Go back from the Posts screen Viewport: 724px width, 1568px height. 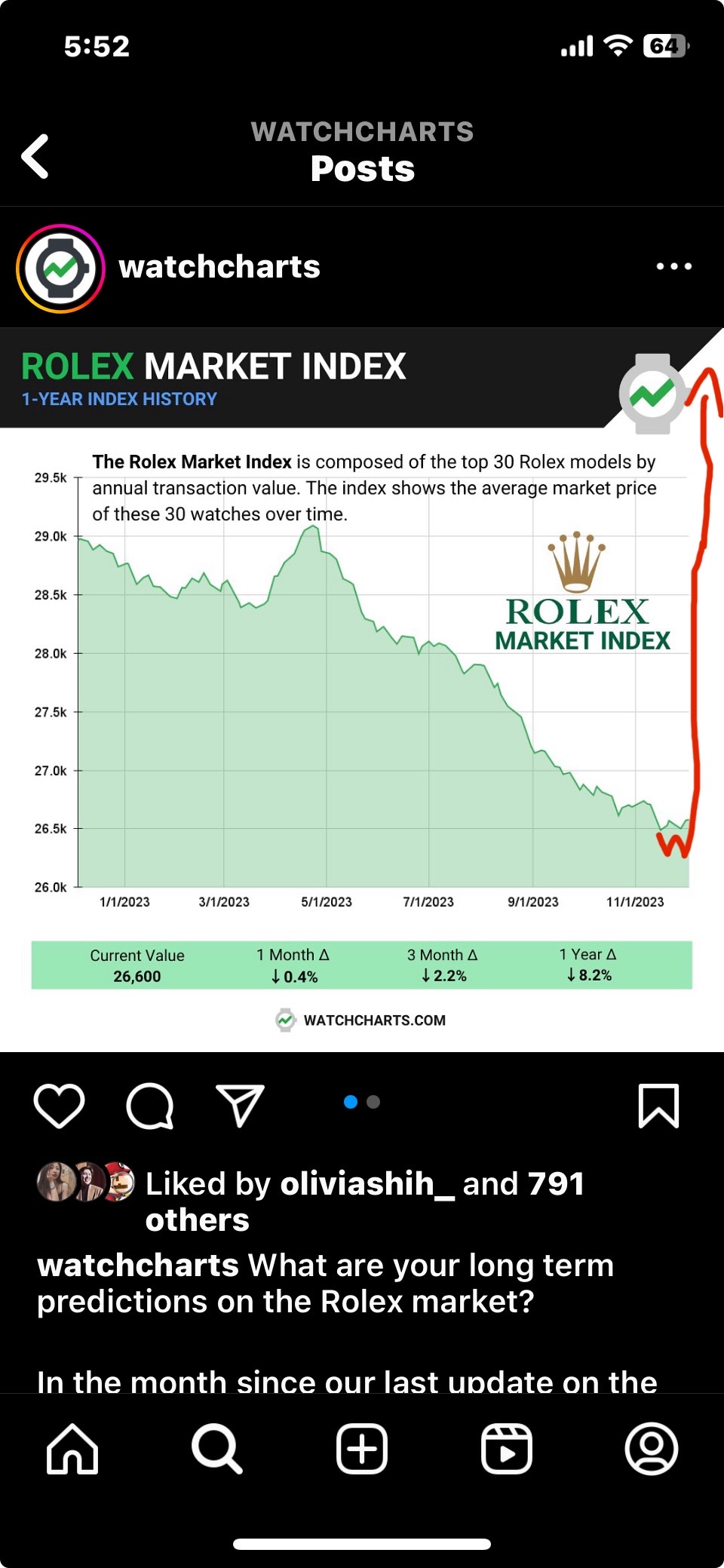coord(35,156)
